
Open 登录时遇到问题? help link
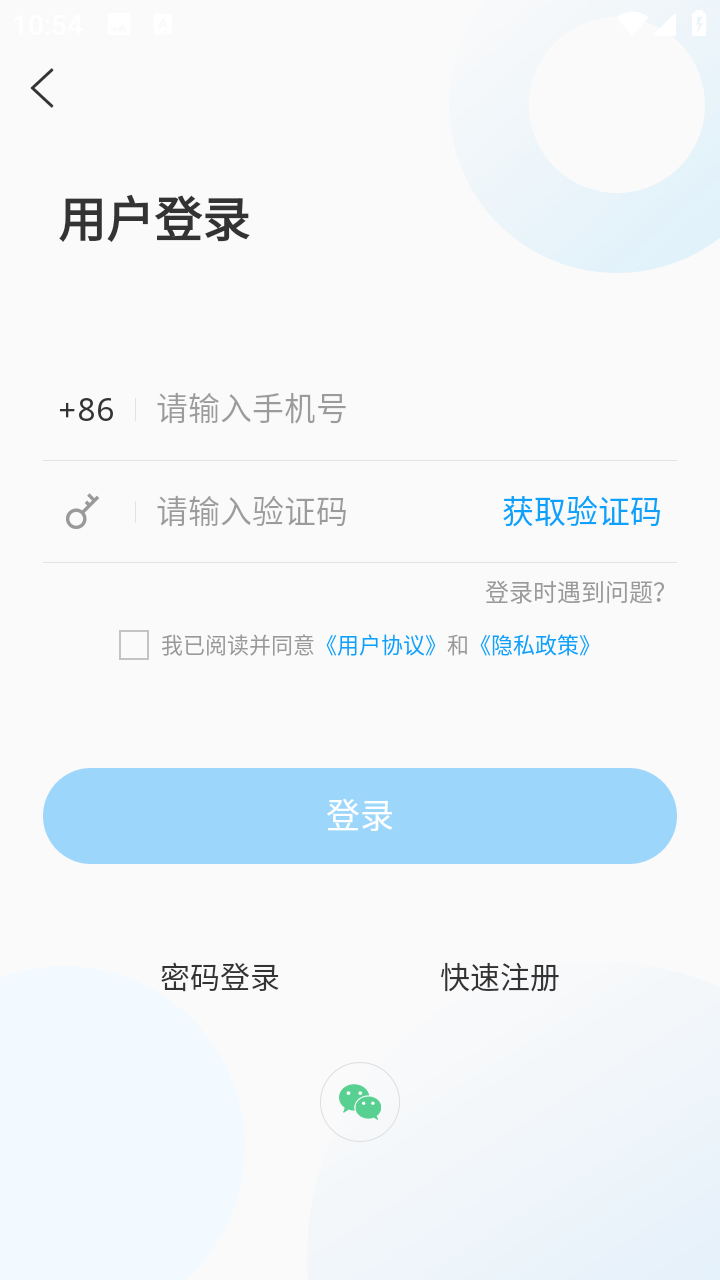pos(575,591)
